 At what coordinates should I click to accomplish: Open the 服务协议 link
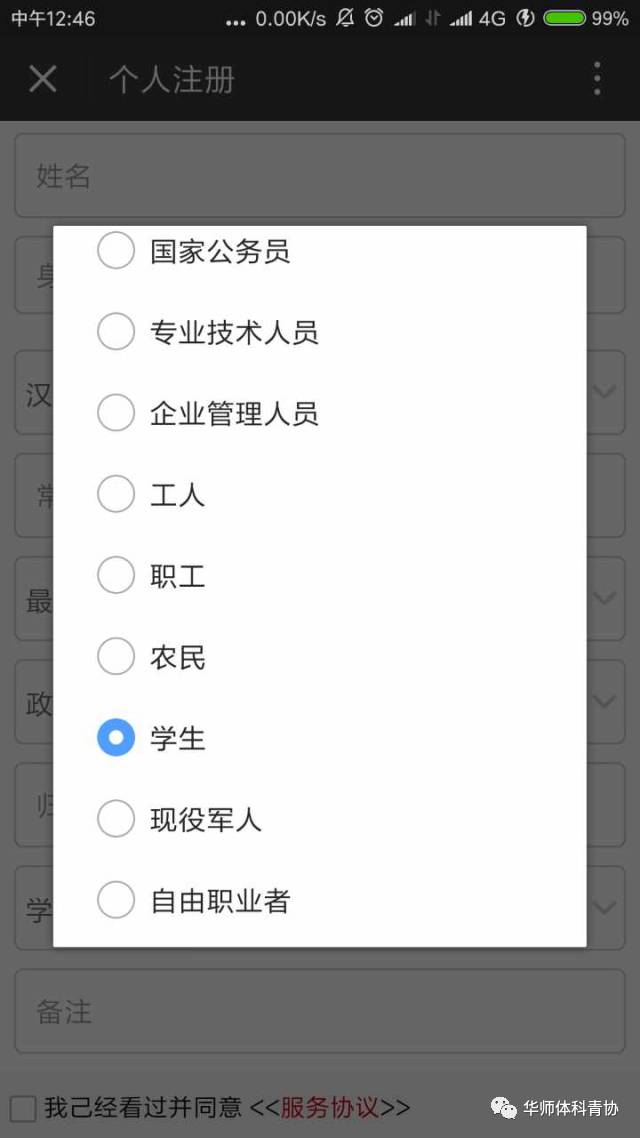[329, 1108]
